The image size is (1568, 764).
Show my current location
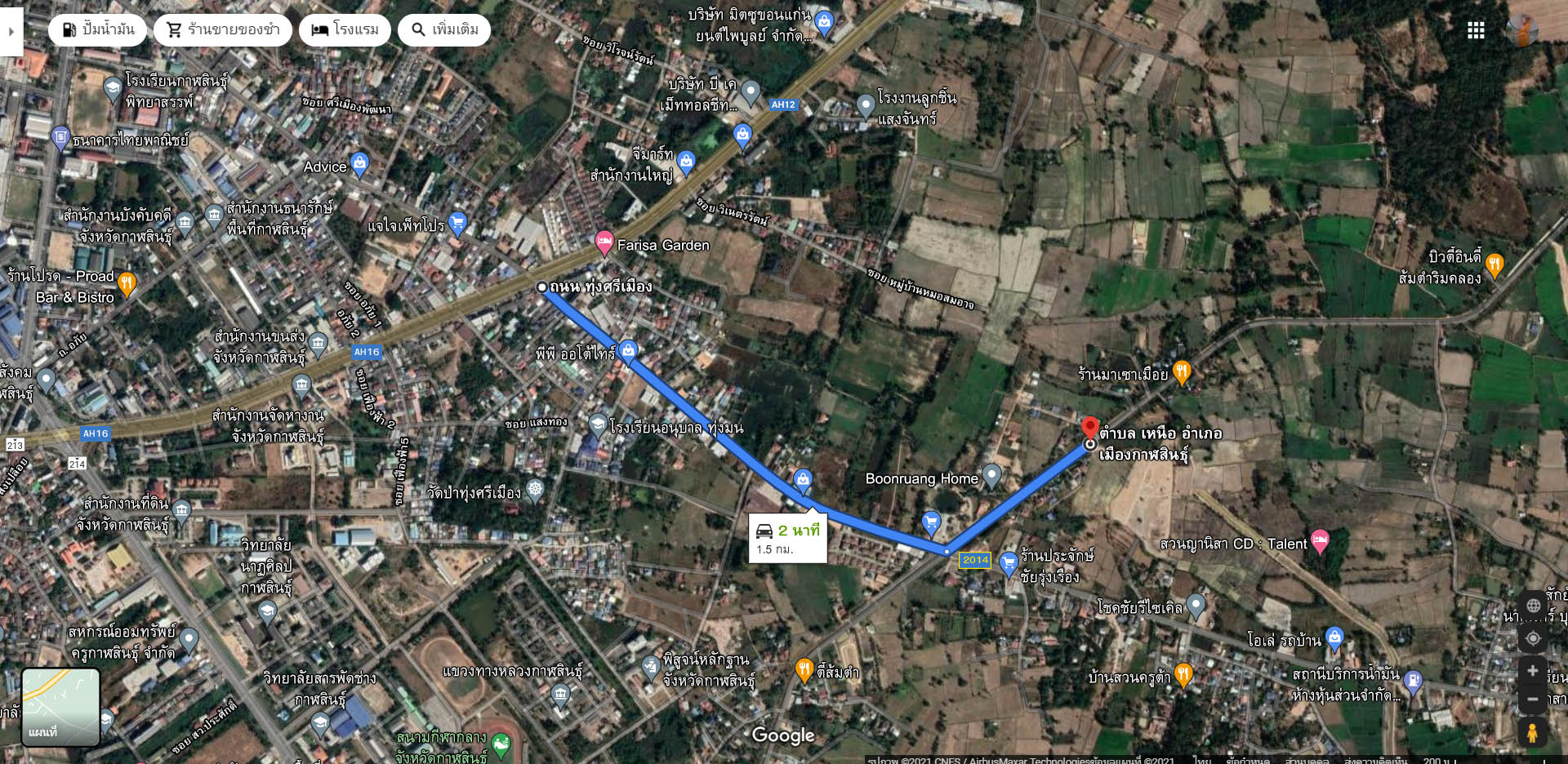coord(1533,638)
